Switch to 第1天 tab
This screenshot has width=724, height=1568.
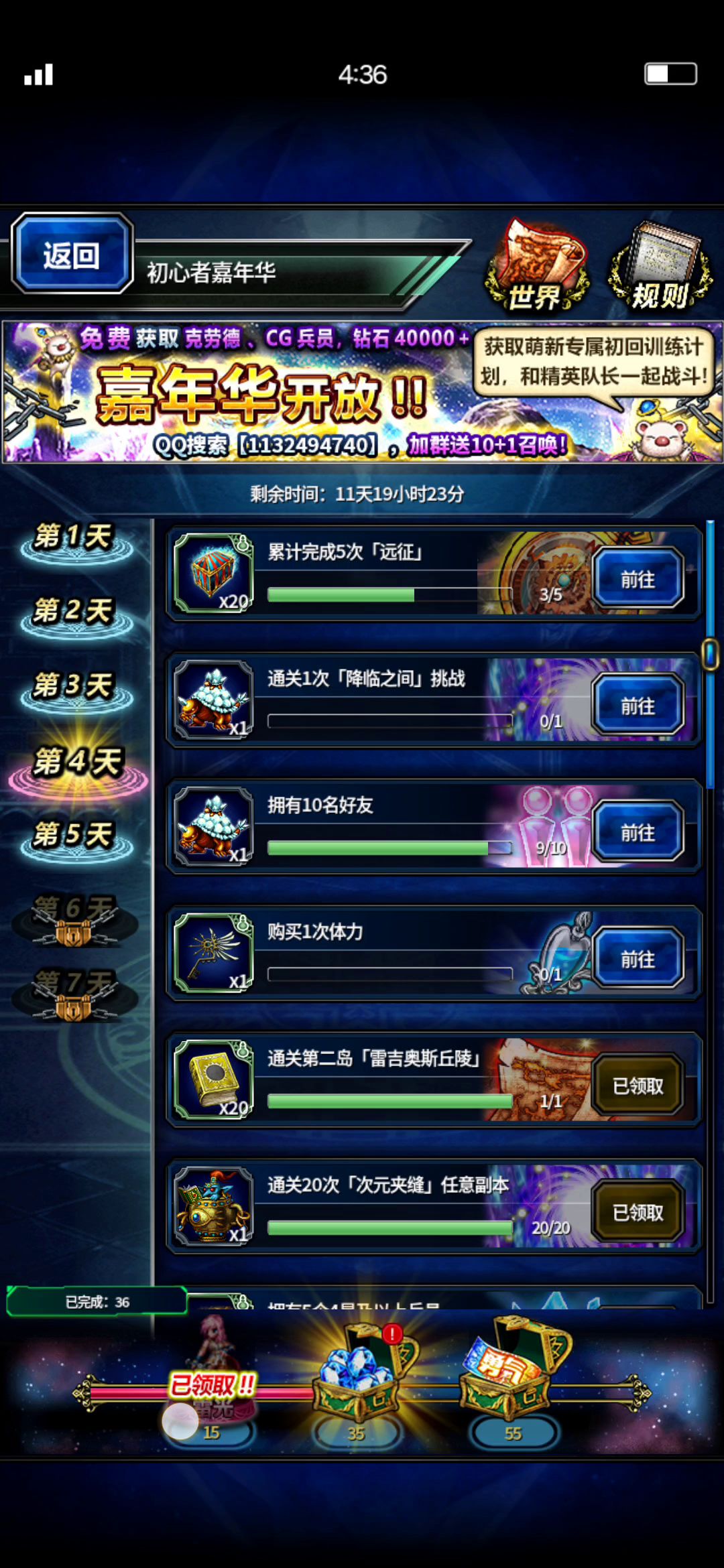tap(75, 539)
